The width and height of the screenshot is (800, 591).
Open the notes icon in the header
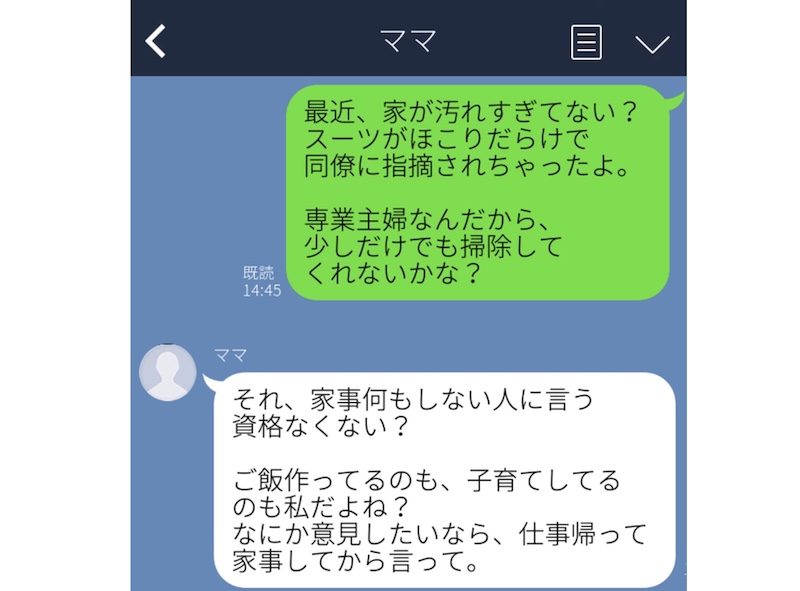(x=586, y=42)
